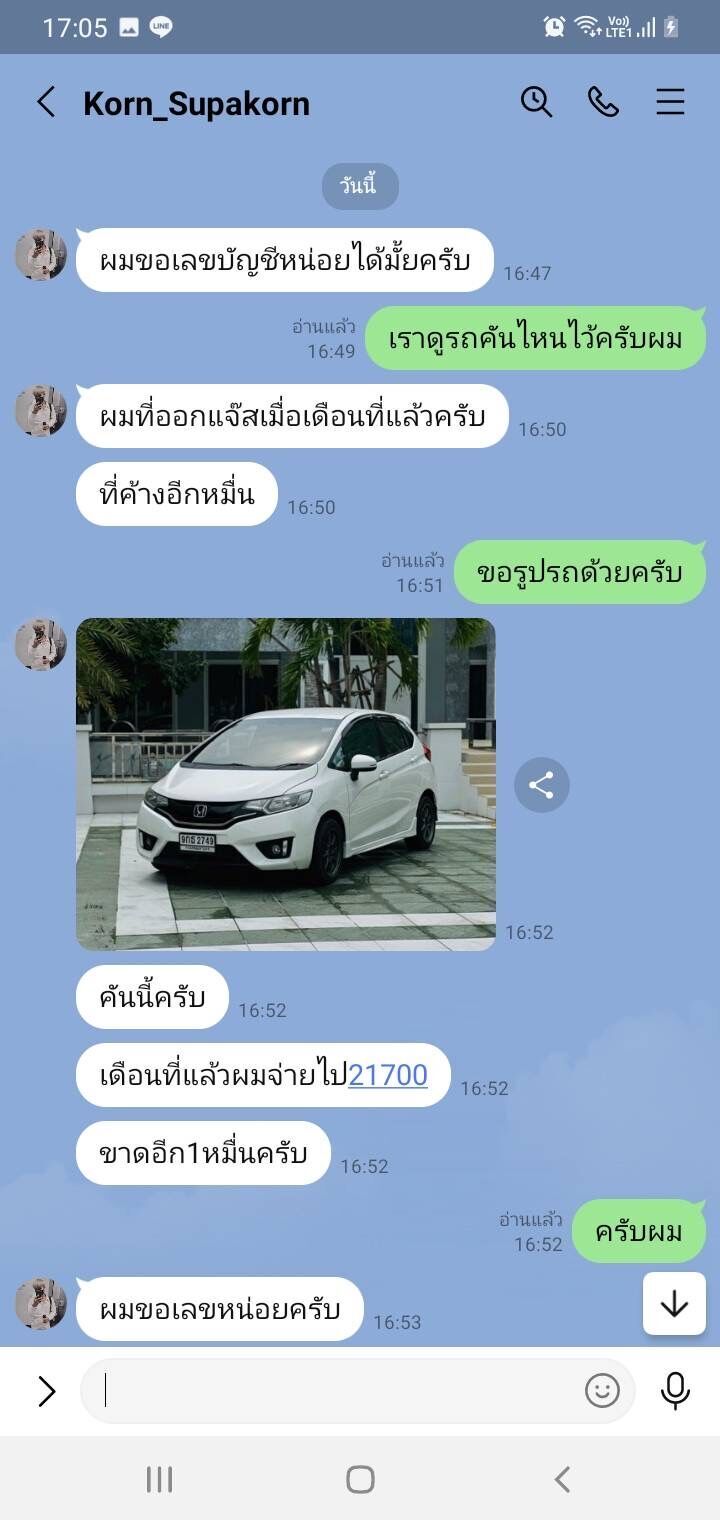Go back from the Korn_Supakorn chat

[46, 102]
